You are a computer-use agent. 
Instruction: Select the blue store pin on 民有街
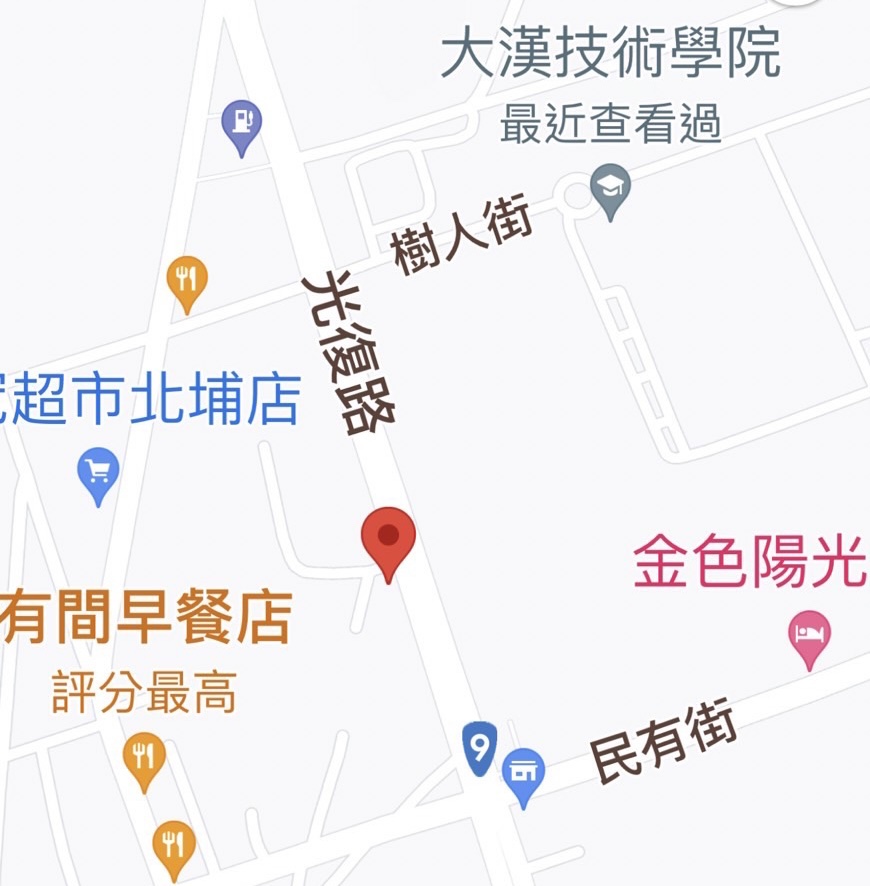(x=523, y=772)
